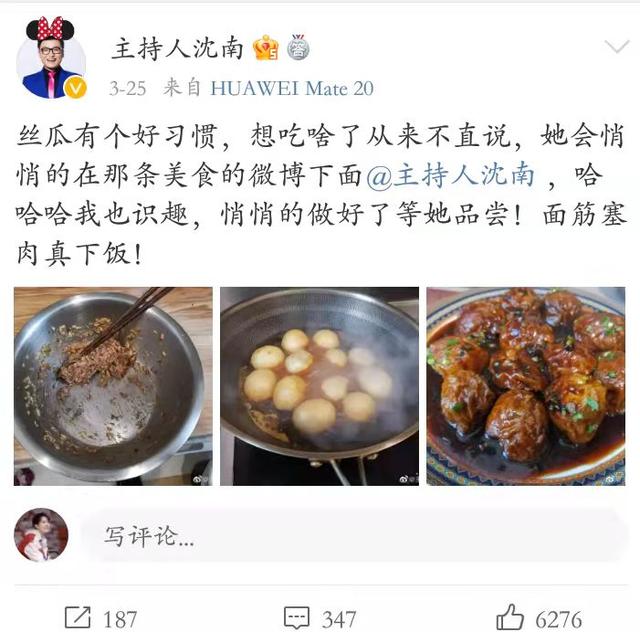Open 主持人沈南's profile avatar
This screenshot has height=632, width=640.
point(50,62)
